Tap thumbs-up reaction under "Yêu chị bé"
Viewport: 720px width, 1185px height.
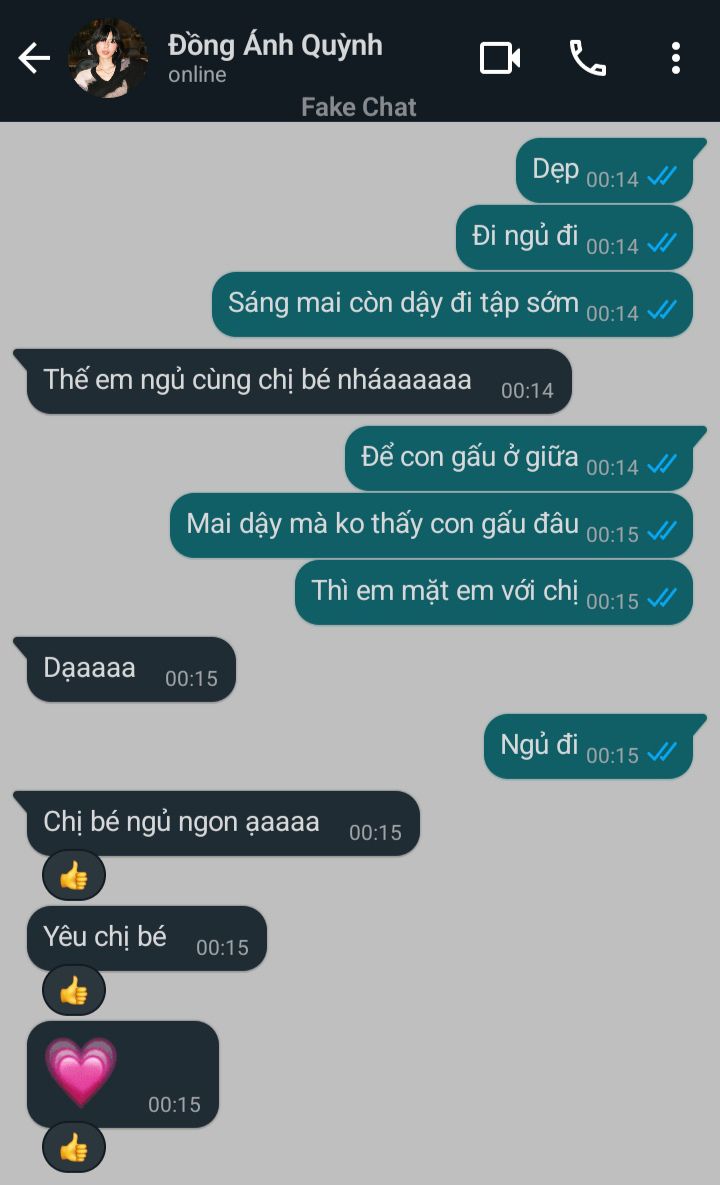(x=73, y=991)
